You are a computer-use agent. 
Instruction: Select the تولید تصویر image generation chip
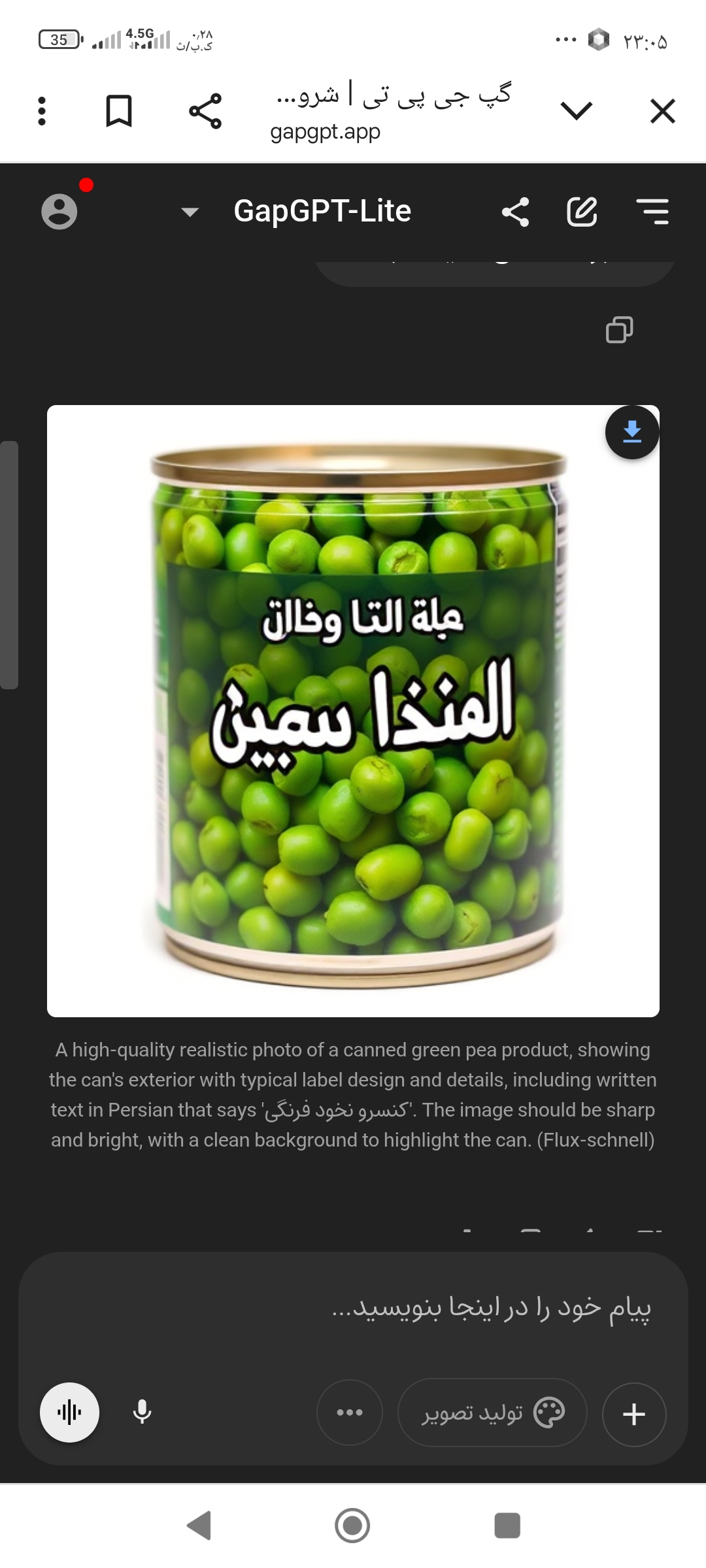[x=492, y=1413]
